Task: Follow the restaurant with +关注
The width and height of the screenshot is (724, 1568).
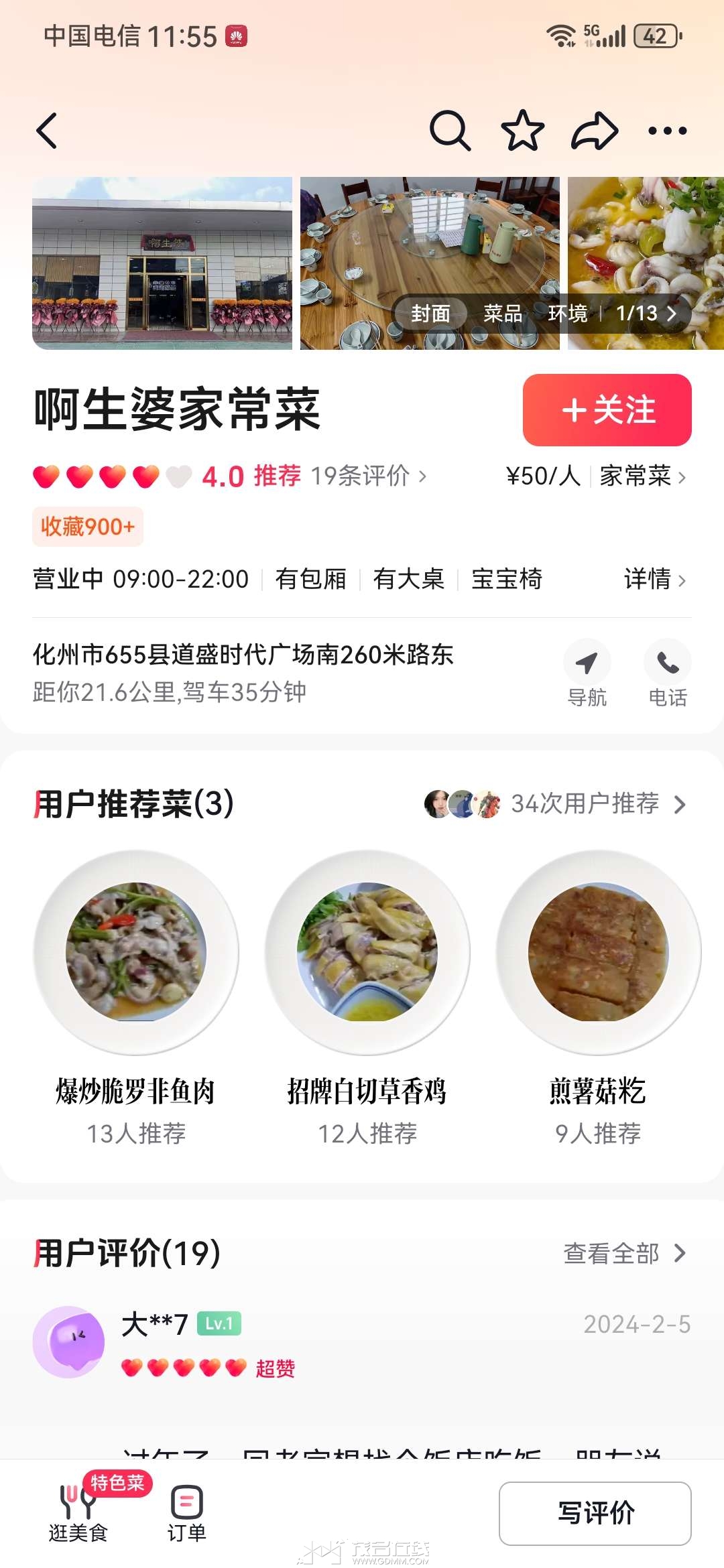Action: pyautogui.click(x=607, y=410)
